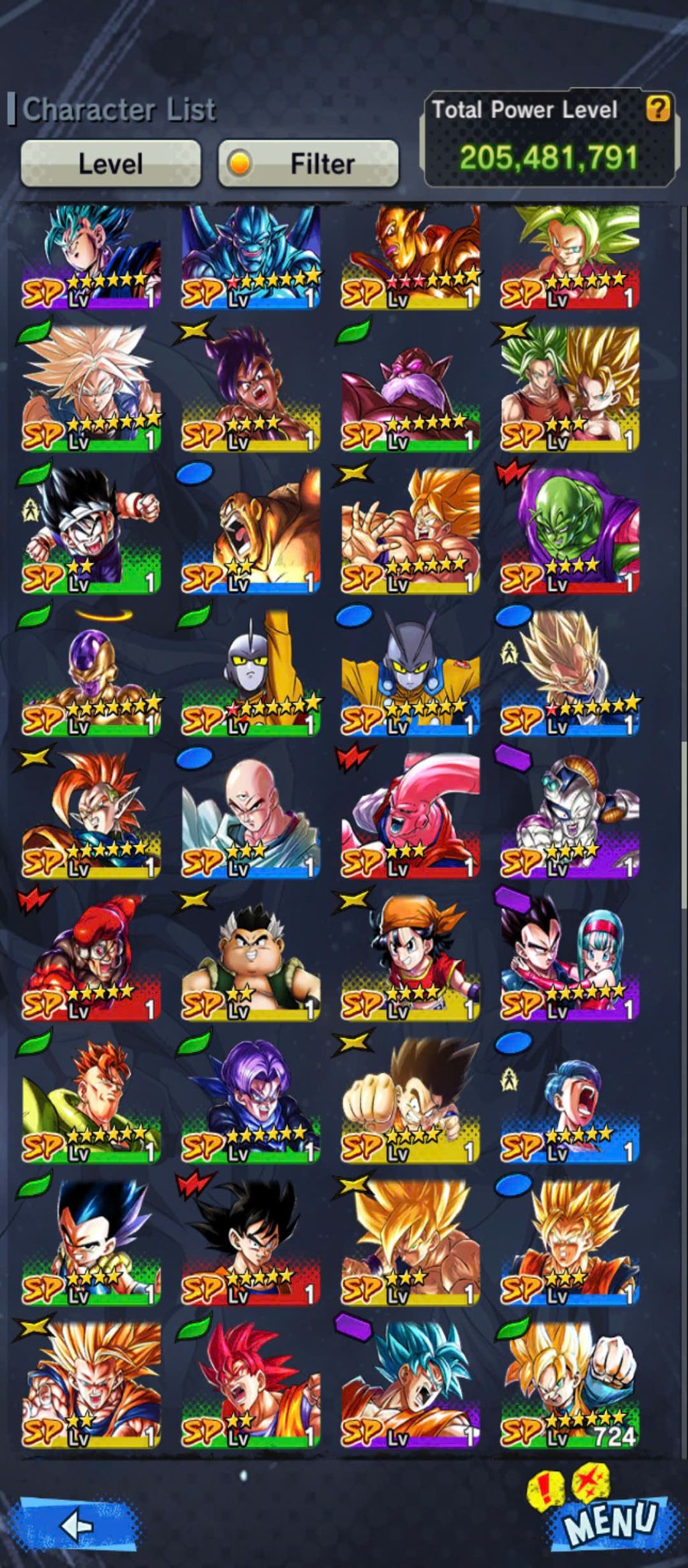Go back with the blue arrow

(x=78, y=1525)
